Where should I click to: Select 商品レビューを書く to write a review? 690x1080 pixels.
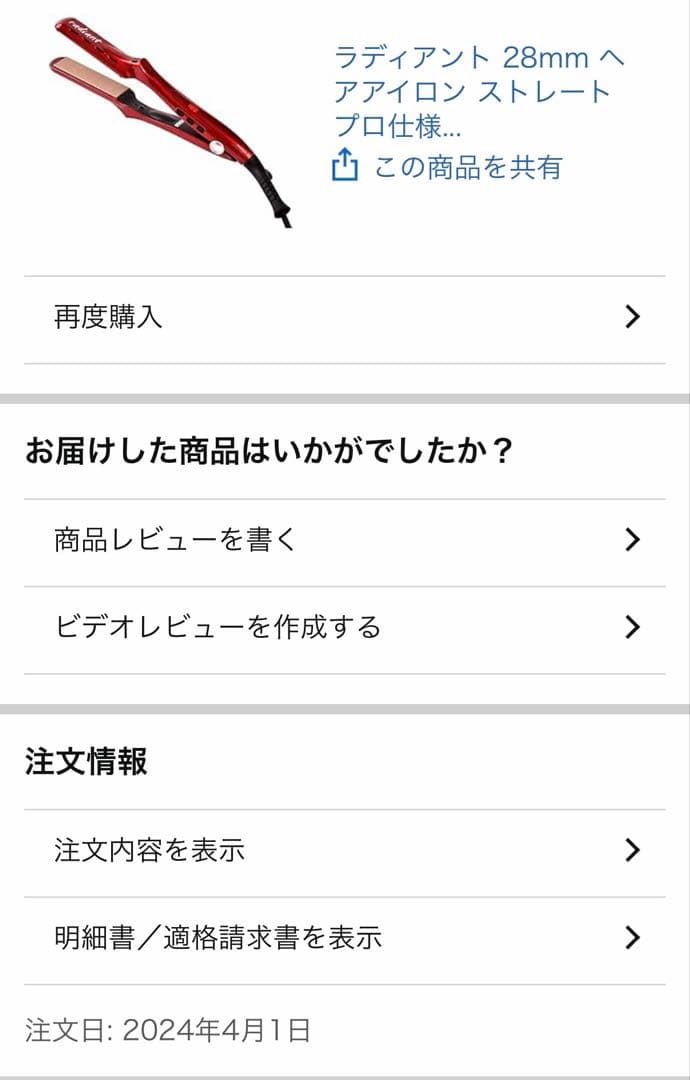pos(344,541)
